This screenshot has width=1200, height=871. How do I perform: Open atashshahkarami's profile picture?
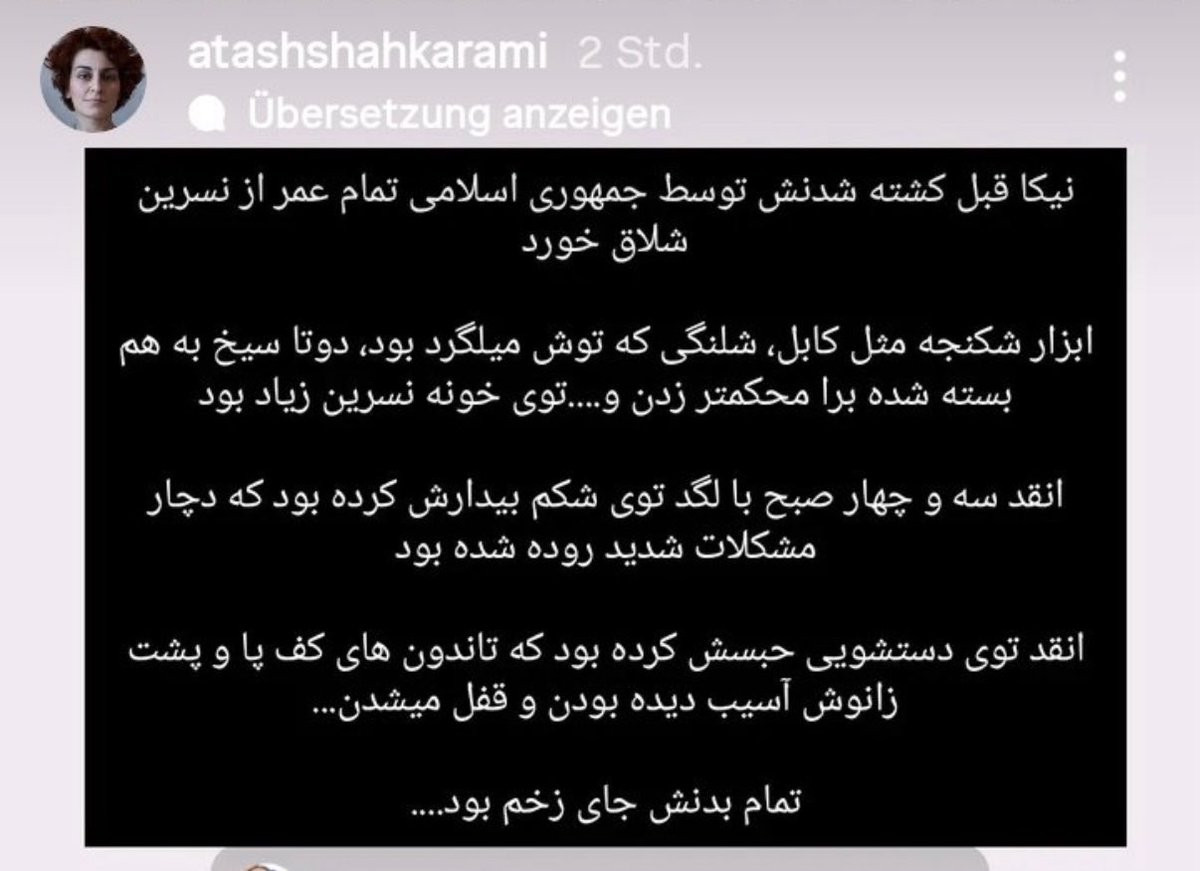click(93, 80)
